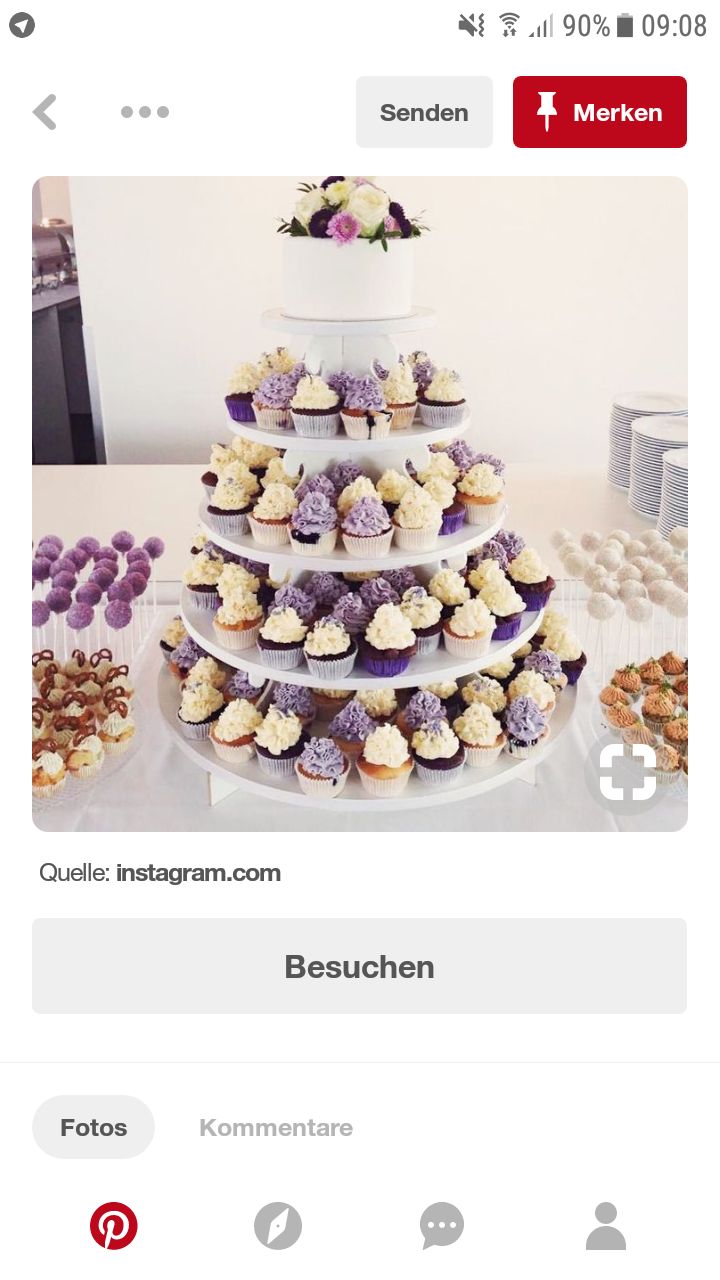Open the instagram.com source link
The image size is (720, 1280).
(x=198, y=873)
